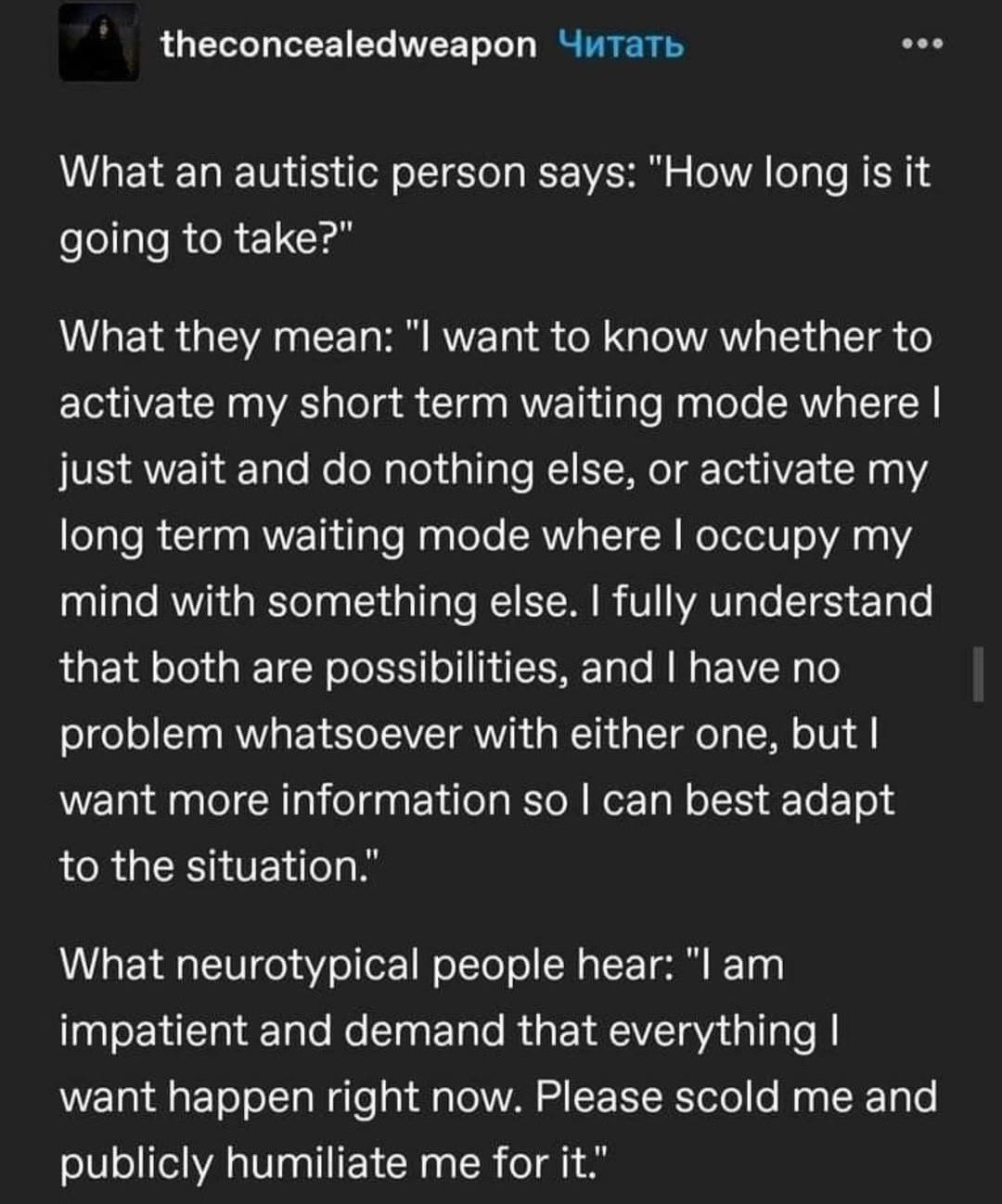
Task: Open the theconcealedweapon blog name
Action: [348, 44]
